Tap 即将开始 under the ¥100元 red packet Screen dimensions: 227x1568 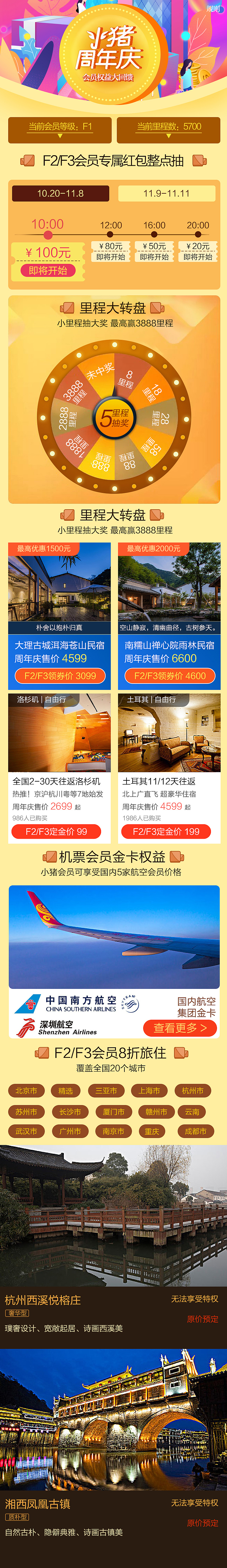(48, 270)
